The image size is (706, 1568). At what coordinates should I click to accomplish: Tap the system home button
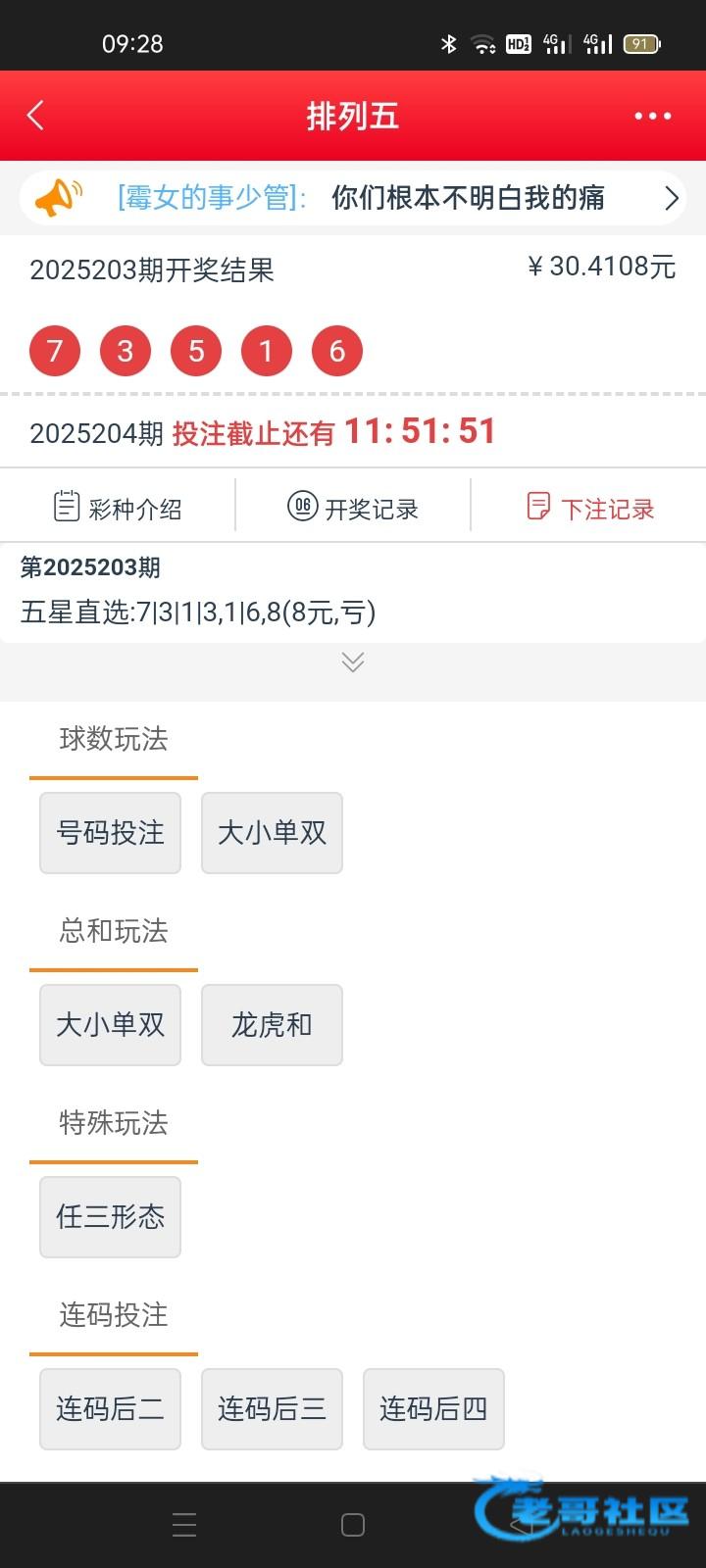pos(353,1525)
